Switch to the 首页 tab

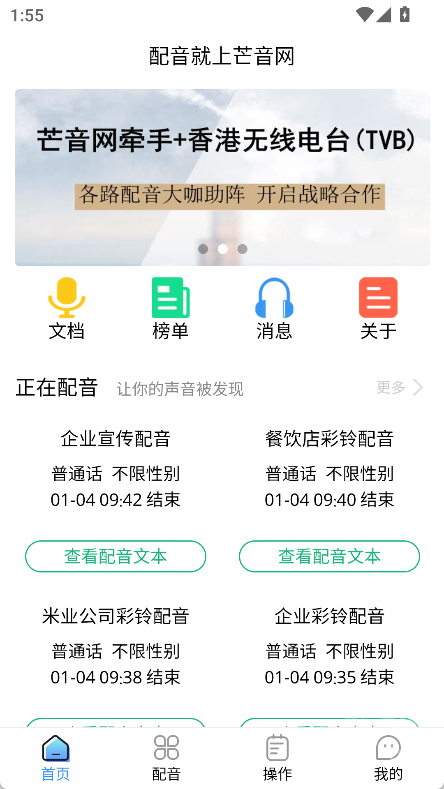click(x=55, y=758)
